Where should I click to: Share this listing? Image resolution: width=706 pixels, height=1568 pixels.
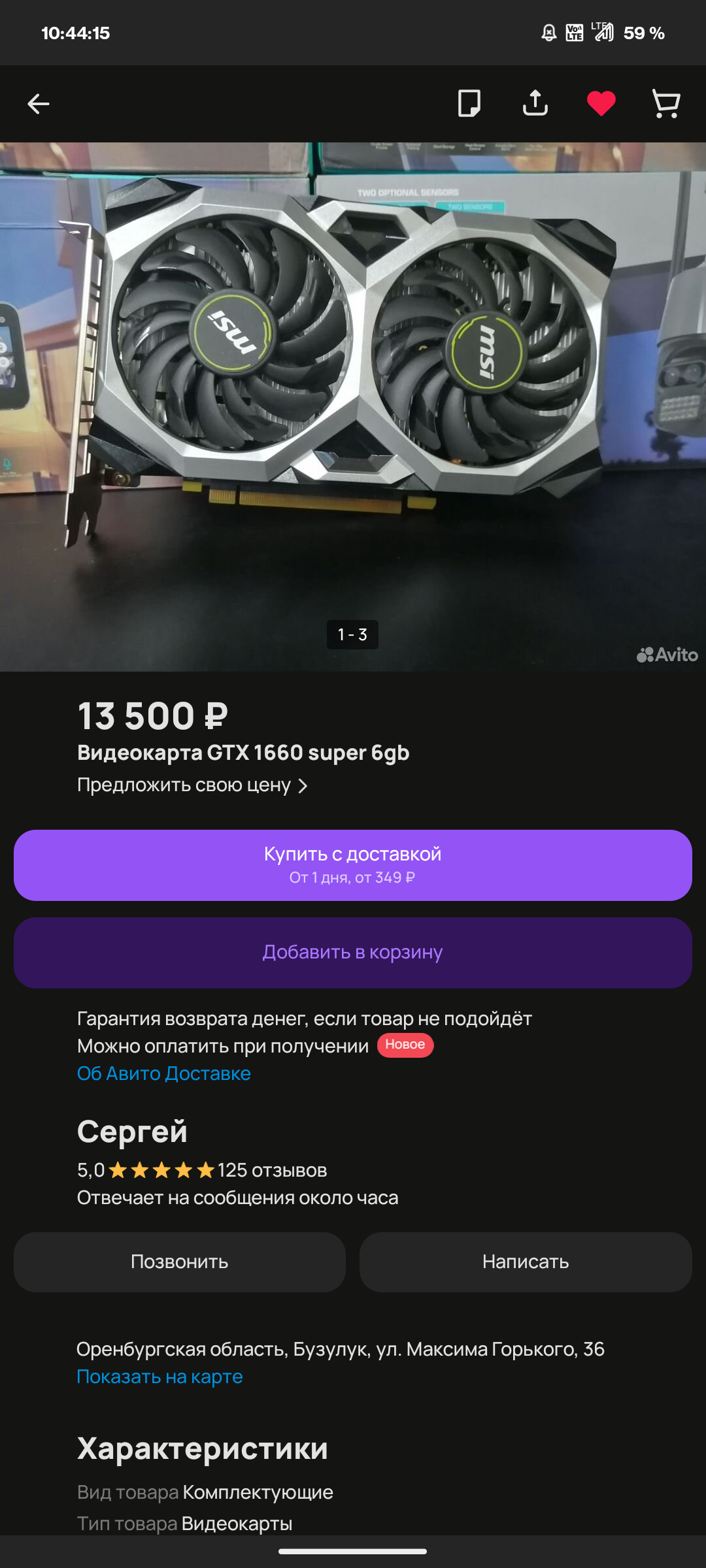pos(535,103)
